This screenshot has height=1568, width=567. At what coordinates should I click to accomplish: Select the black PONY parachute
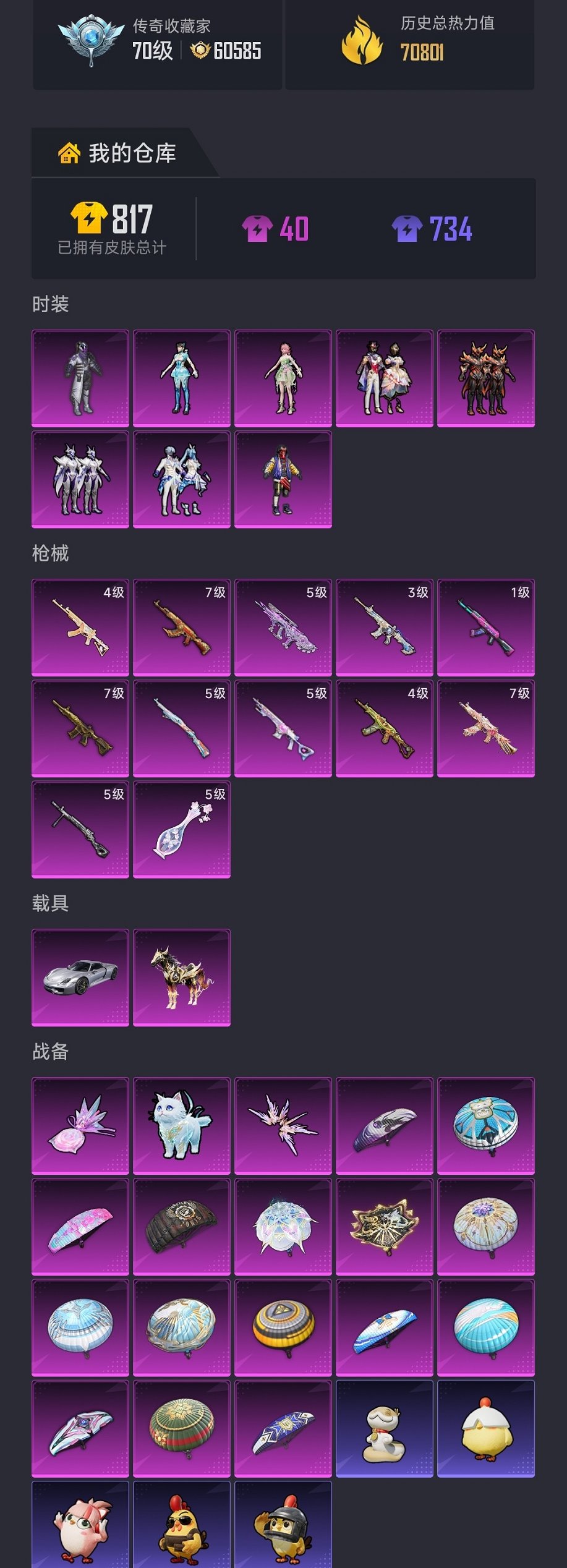coord(182,1227)
